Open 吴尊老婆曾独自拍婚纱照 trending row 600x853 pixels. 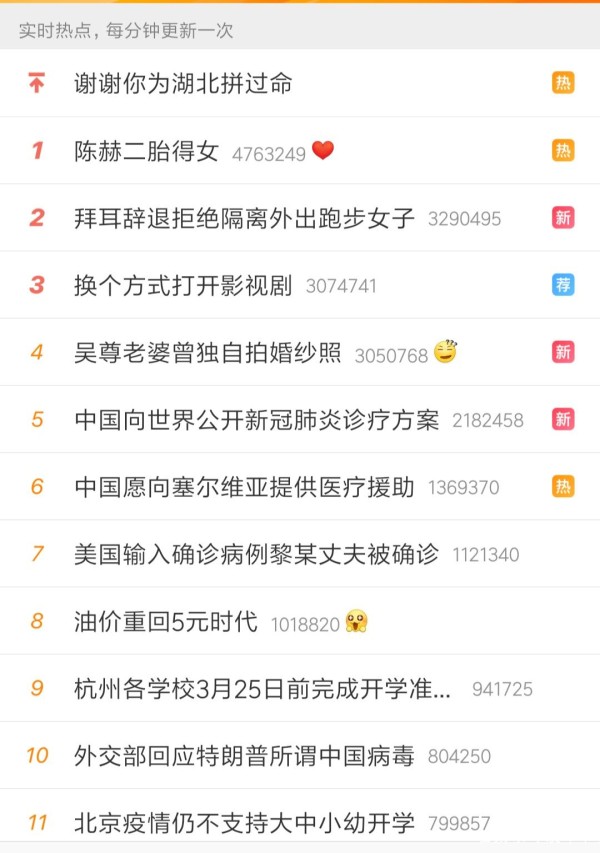coord(208,353)
